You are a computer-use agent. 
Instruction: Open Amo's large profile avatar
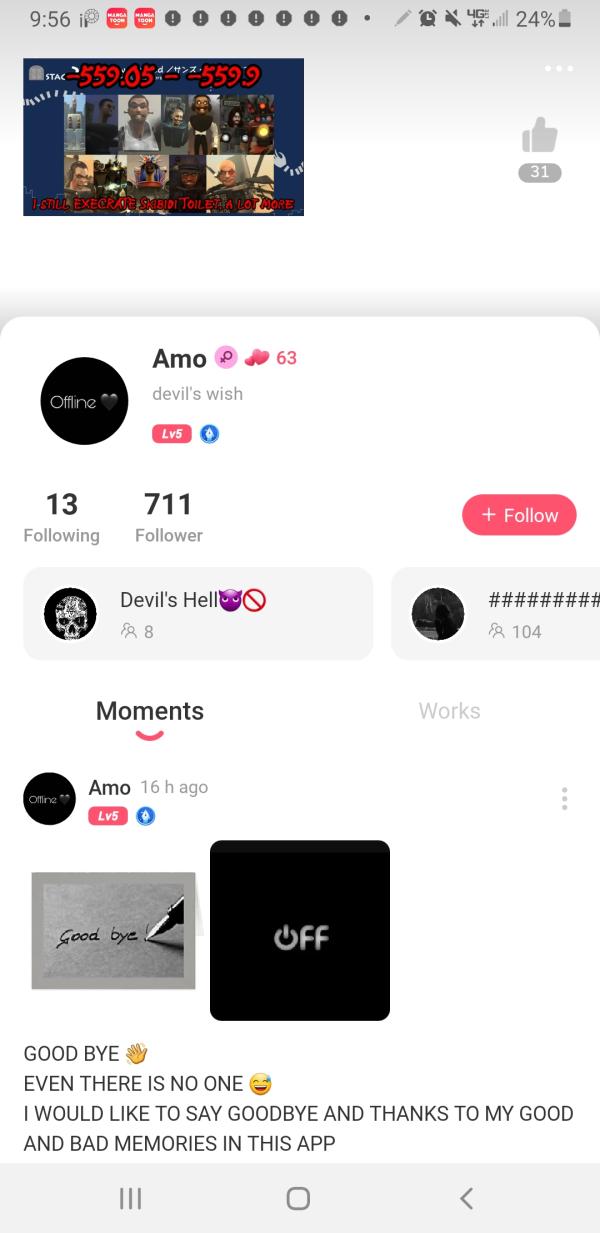pos(84,401)
